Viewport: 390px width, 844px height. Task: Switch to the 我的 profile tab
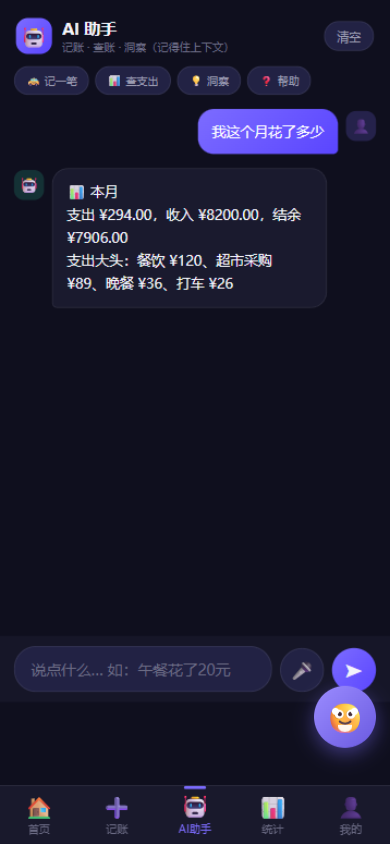[351, 815]
